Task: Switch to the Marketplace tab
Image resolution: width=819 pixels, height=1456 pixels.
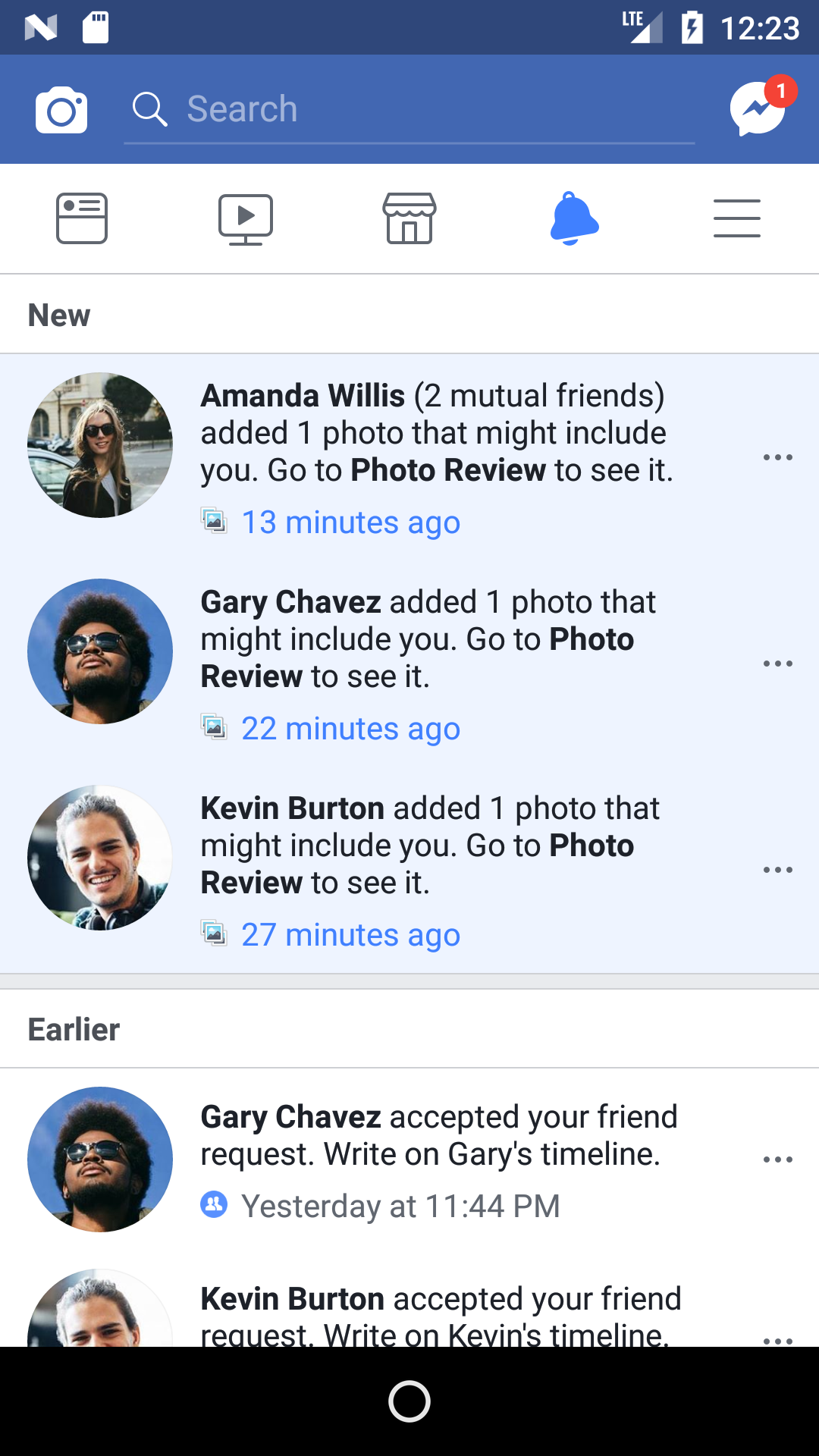Action: (409, 218)
